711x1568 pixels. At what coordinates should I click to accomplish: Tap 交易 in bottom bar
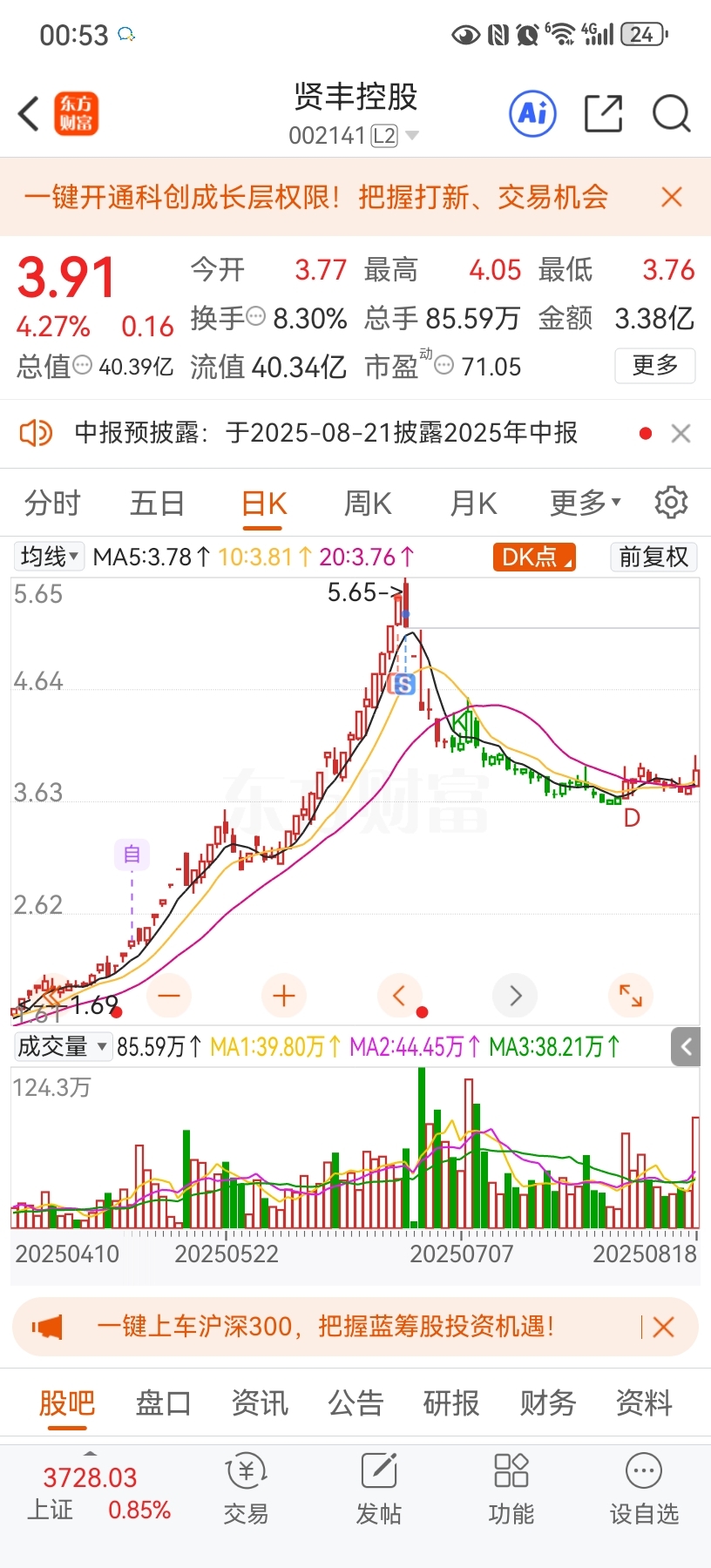(x=246, y=1490)
